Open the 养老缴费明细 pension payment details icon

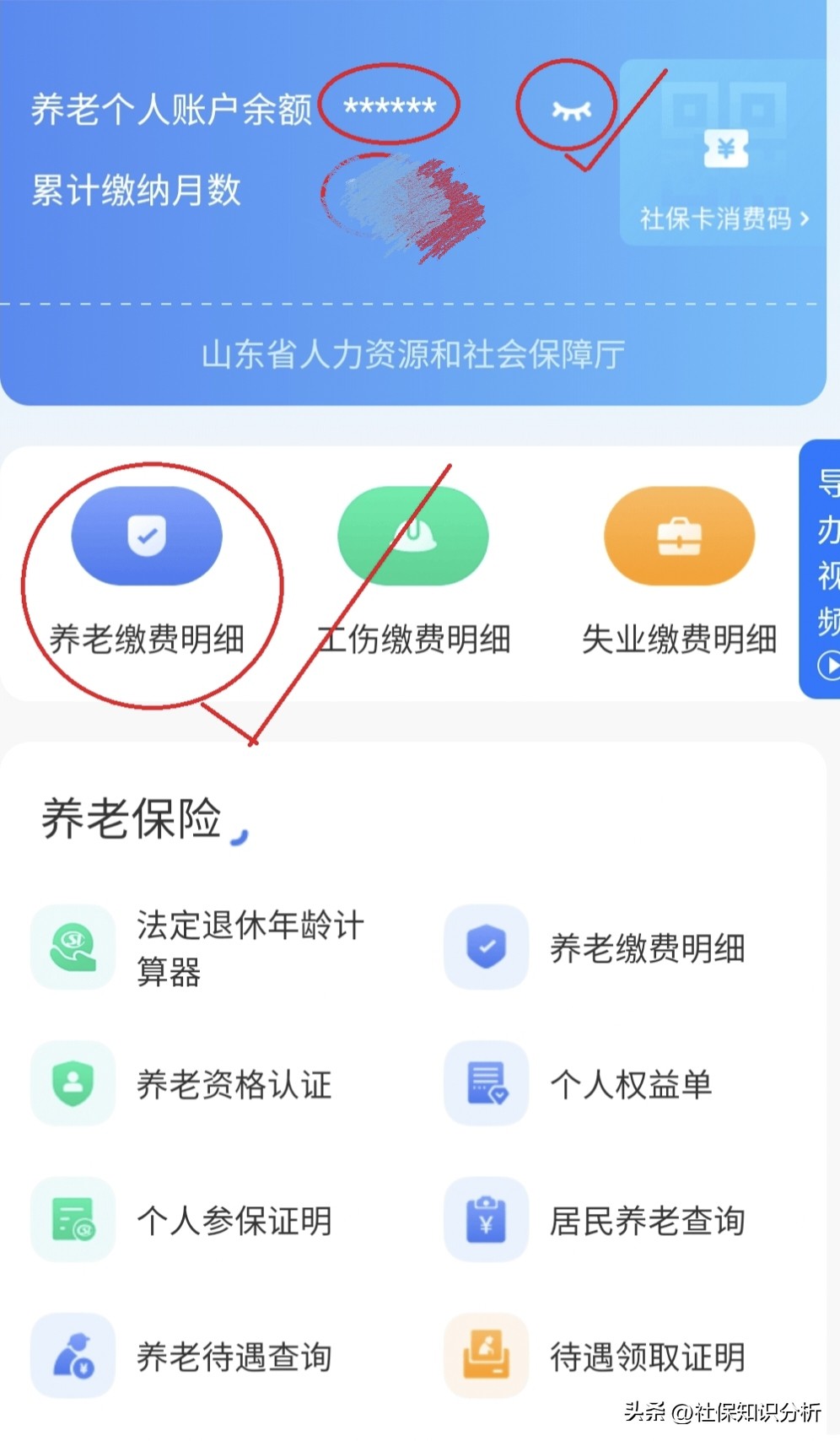pos(148,535)
